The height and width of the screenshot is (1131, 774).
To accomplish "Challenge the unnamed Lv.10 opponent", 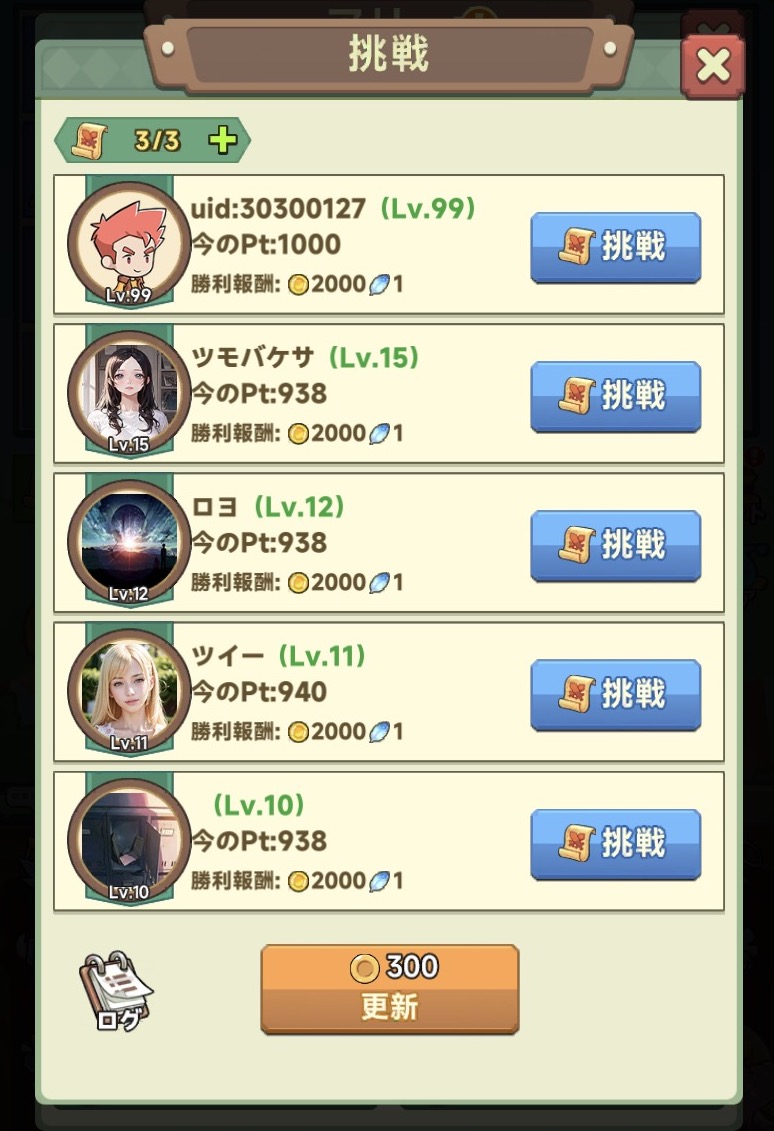I will coord(614,843).
